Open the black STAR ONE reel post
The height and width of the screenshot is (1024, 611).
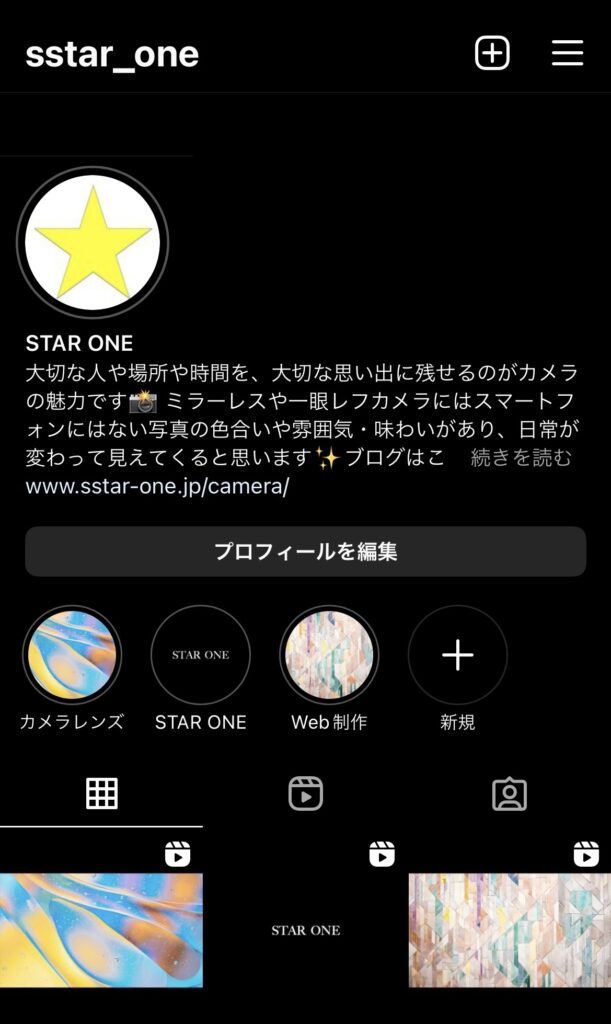[305, 928]
